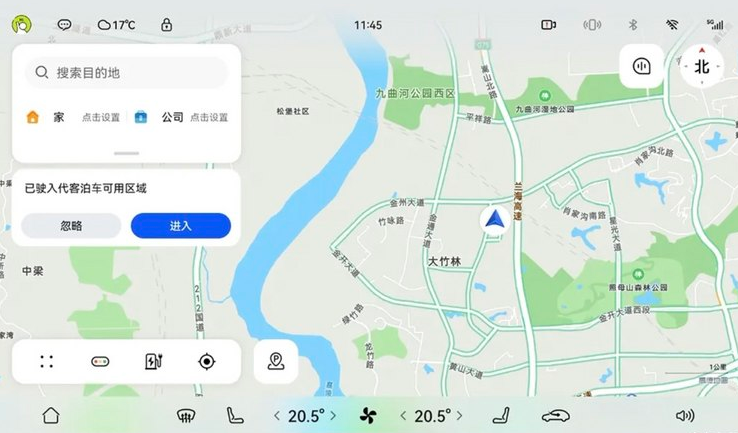Tap the north compass orientation button
This screenshot has height=433, width=738.
pos(702,66)
